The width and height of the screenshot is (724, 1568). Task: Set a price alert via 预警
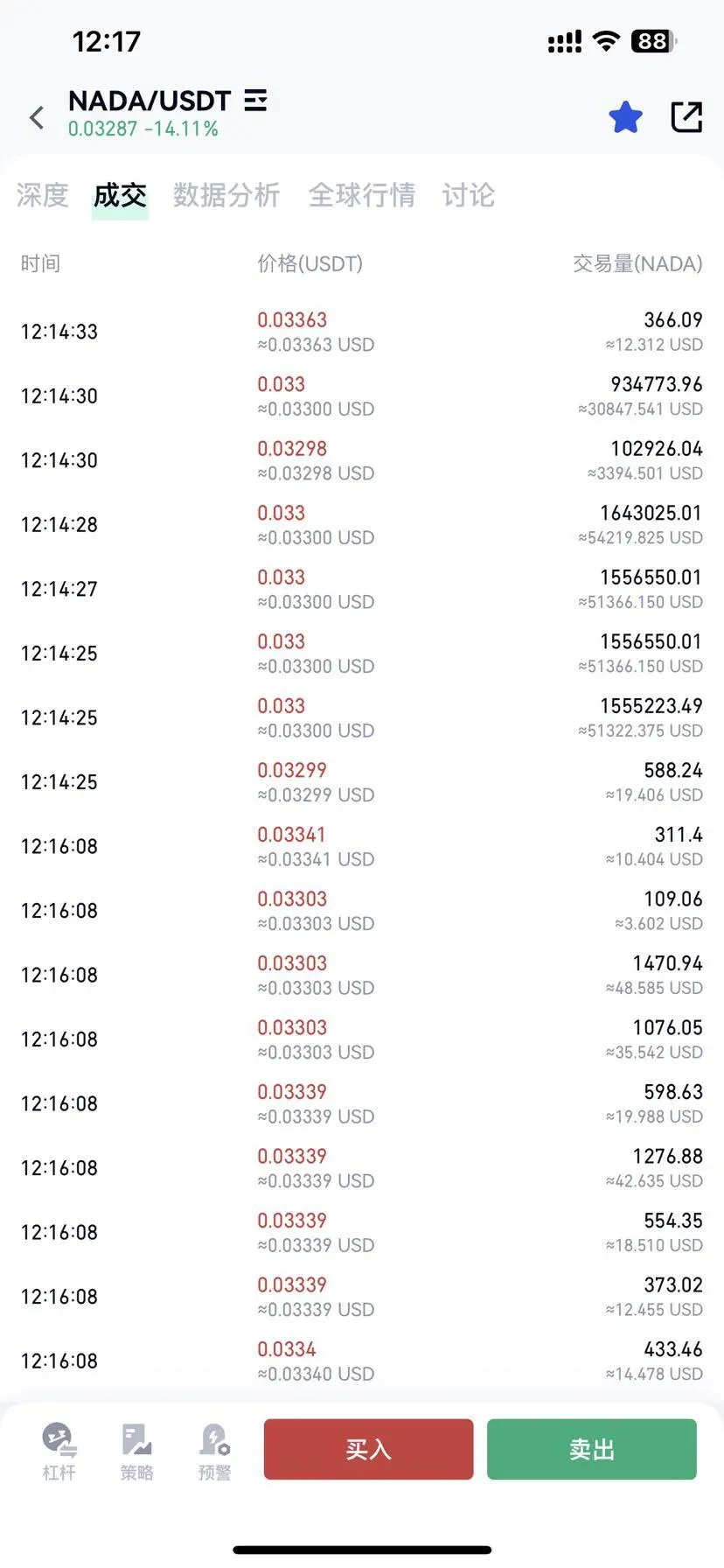(214, 1452)
